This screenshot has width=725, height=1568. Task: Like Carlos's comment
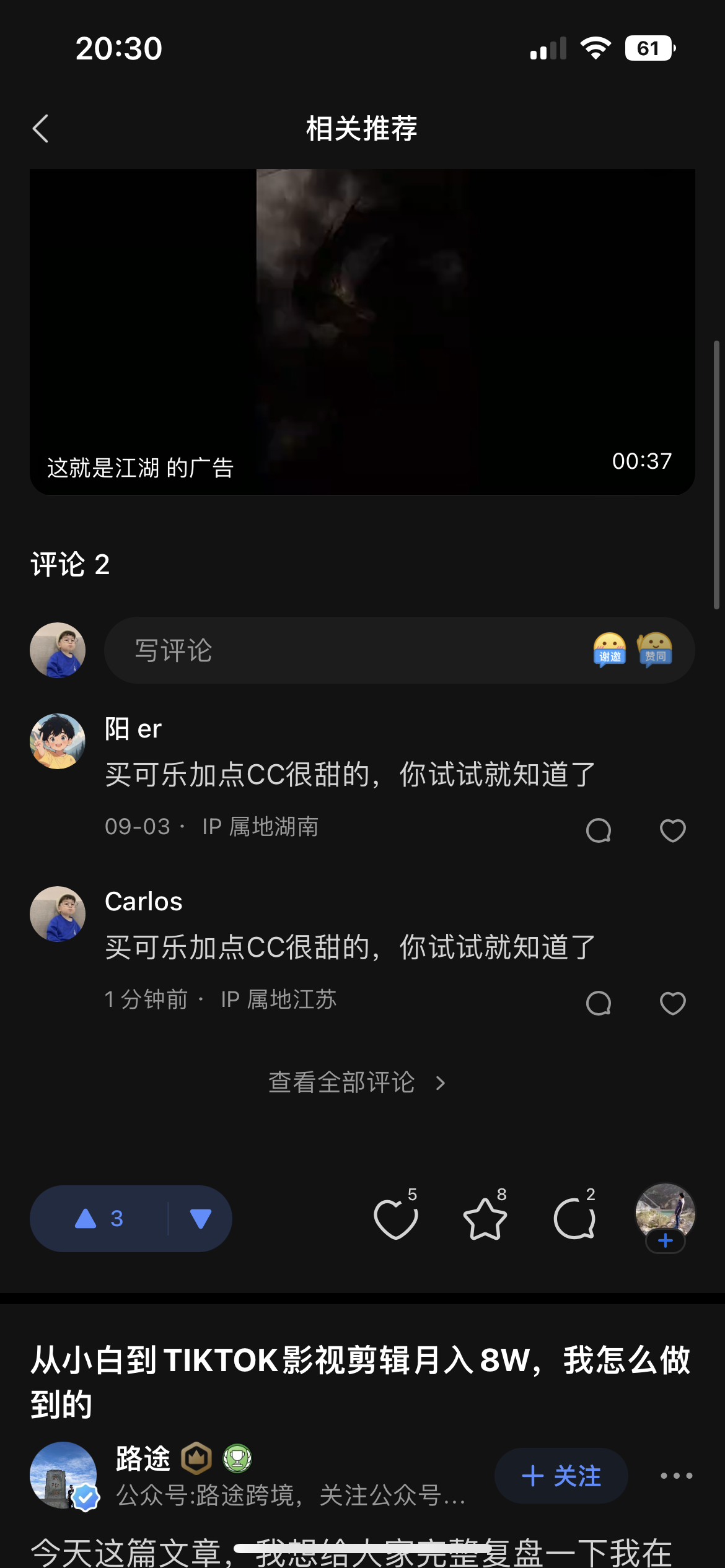pos(673,1003)
